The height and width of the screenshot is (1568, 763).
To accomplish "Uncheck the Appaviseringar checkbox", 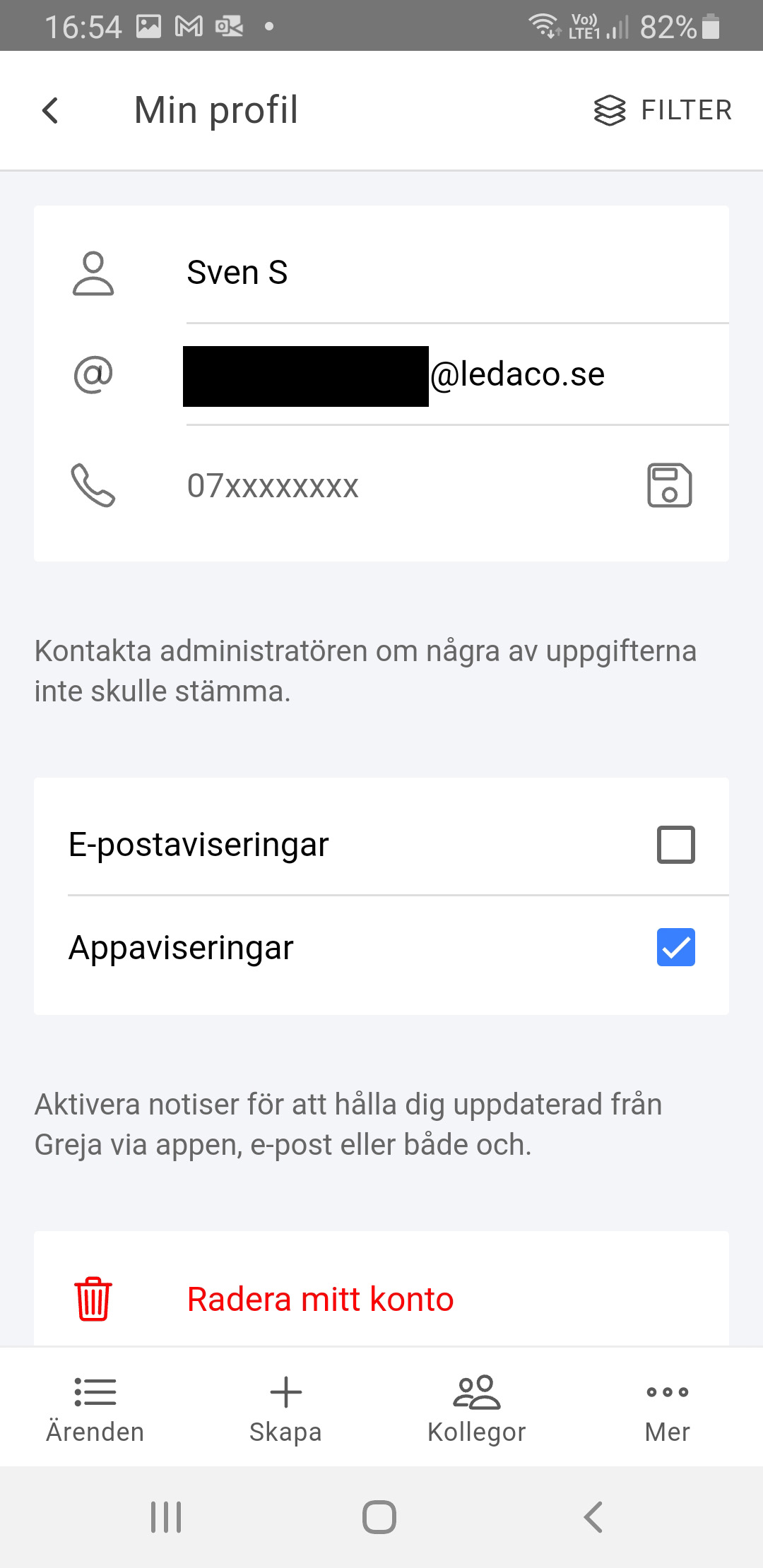I will [675, 947].
